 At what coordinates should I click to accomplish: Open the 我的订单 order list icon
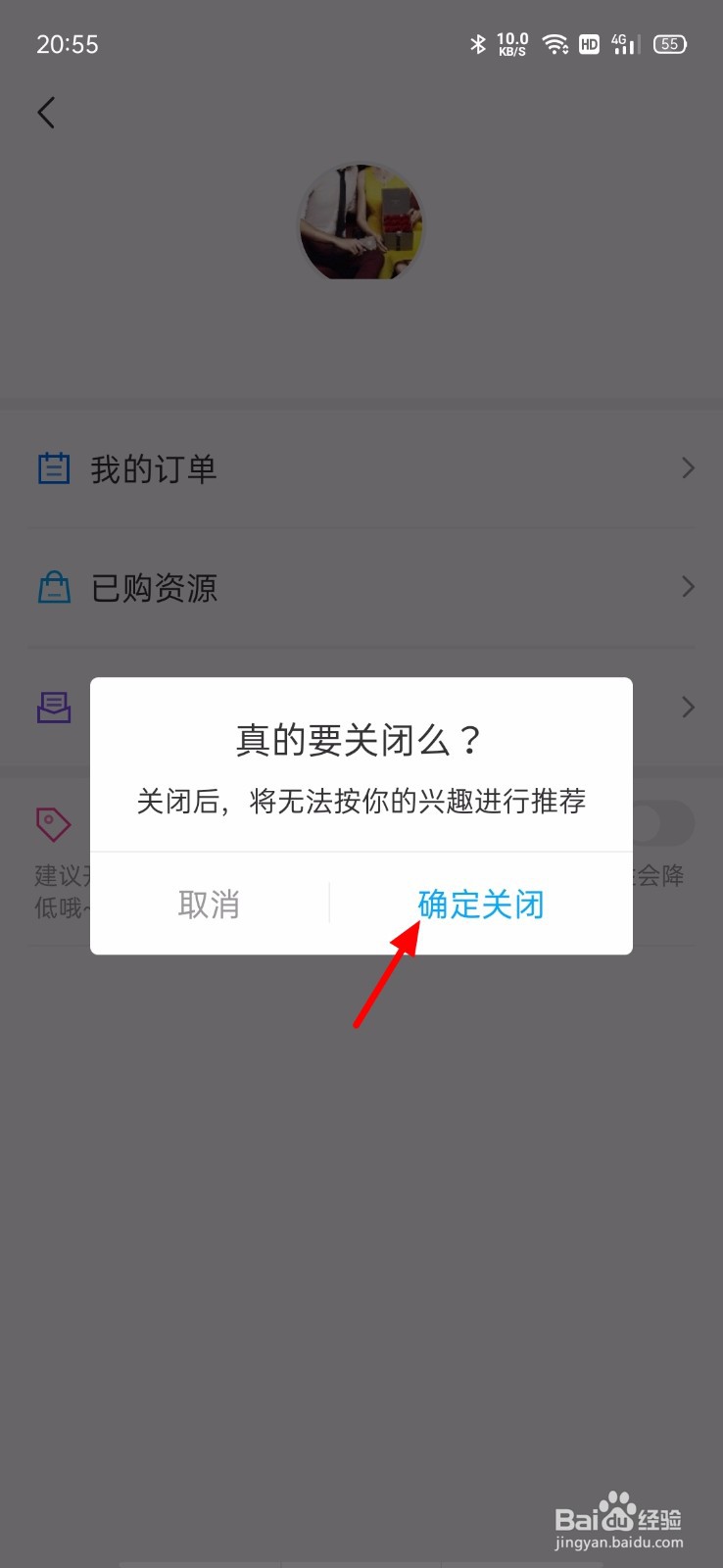[55, 467]
